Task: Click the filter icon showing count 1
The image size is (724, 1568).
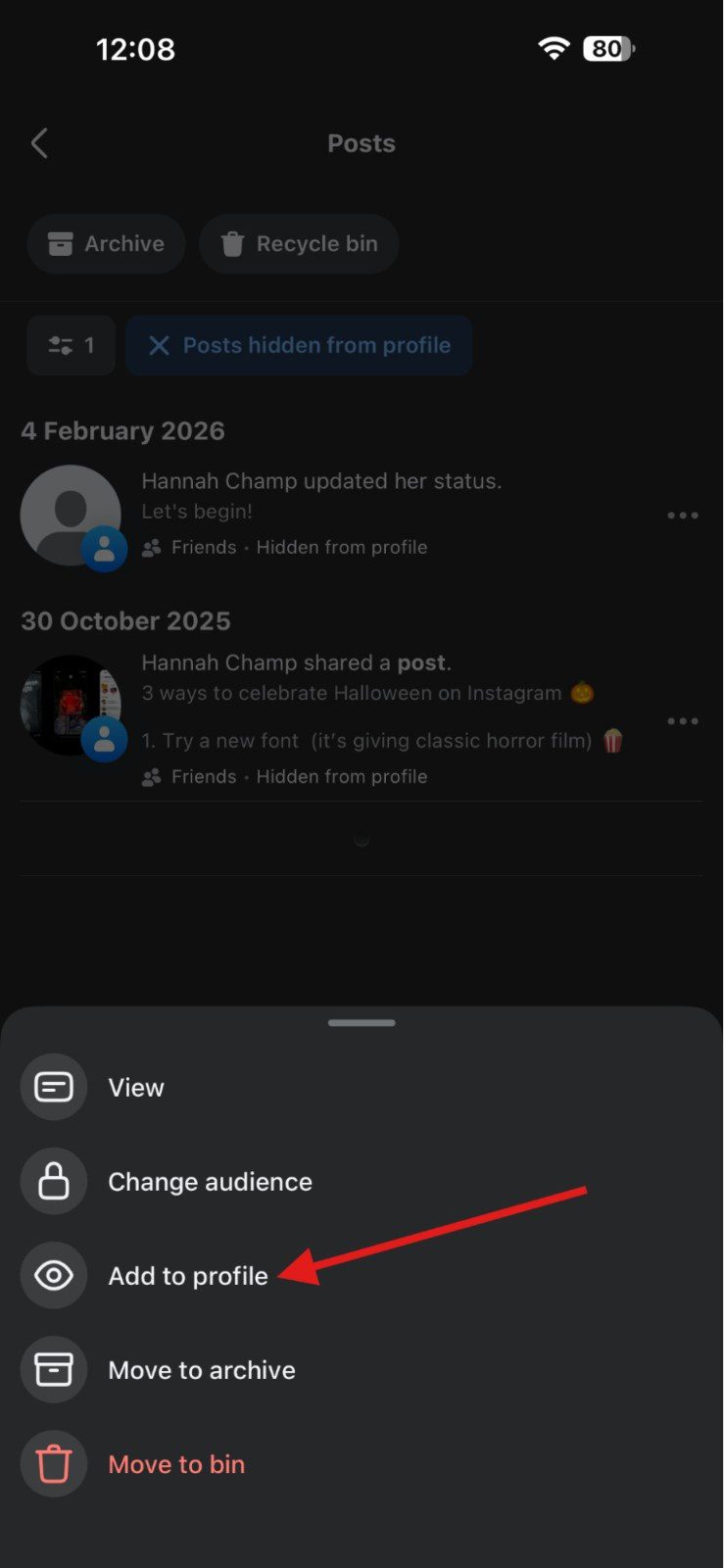Action: (70, 345)
